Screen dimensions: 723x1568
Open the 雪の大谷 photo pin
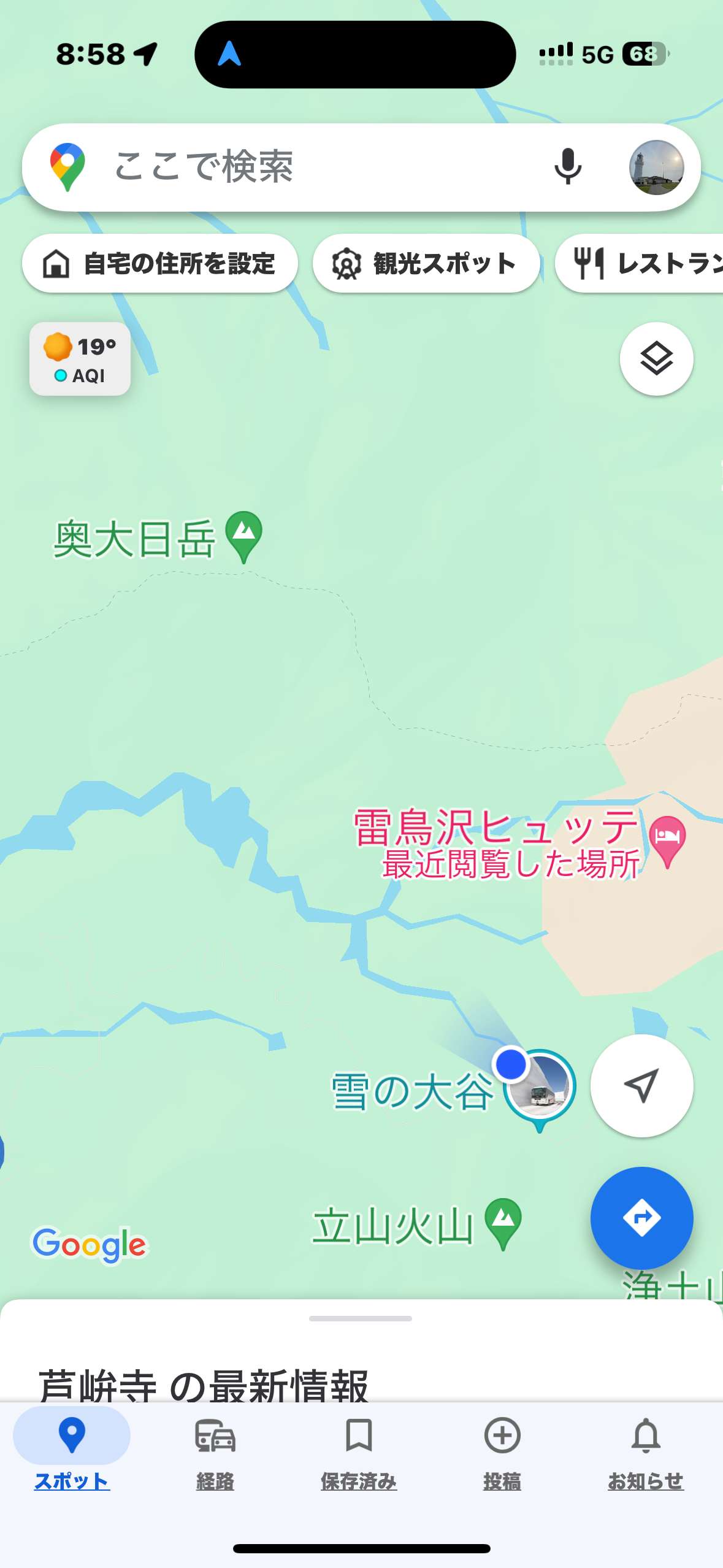click(540, 1089)
